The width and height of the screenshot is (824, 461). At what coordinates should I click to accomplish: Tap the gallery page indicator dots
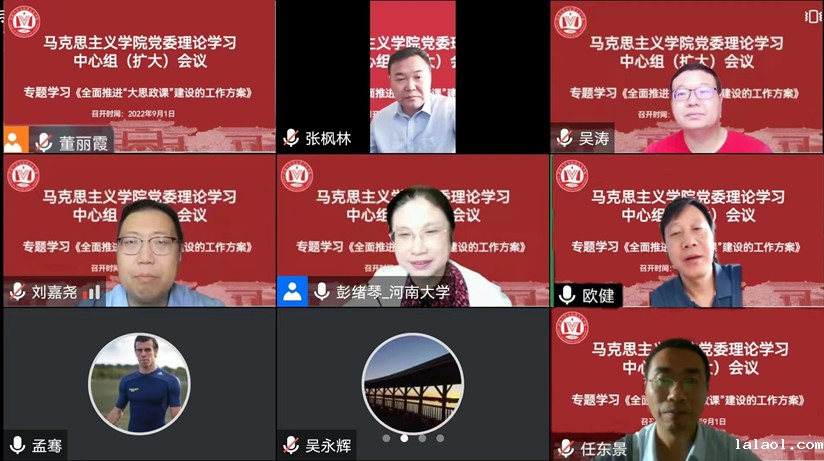point(413,438)
